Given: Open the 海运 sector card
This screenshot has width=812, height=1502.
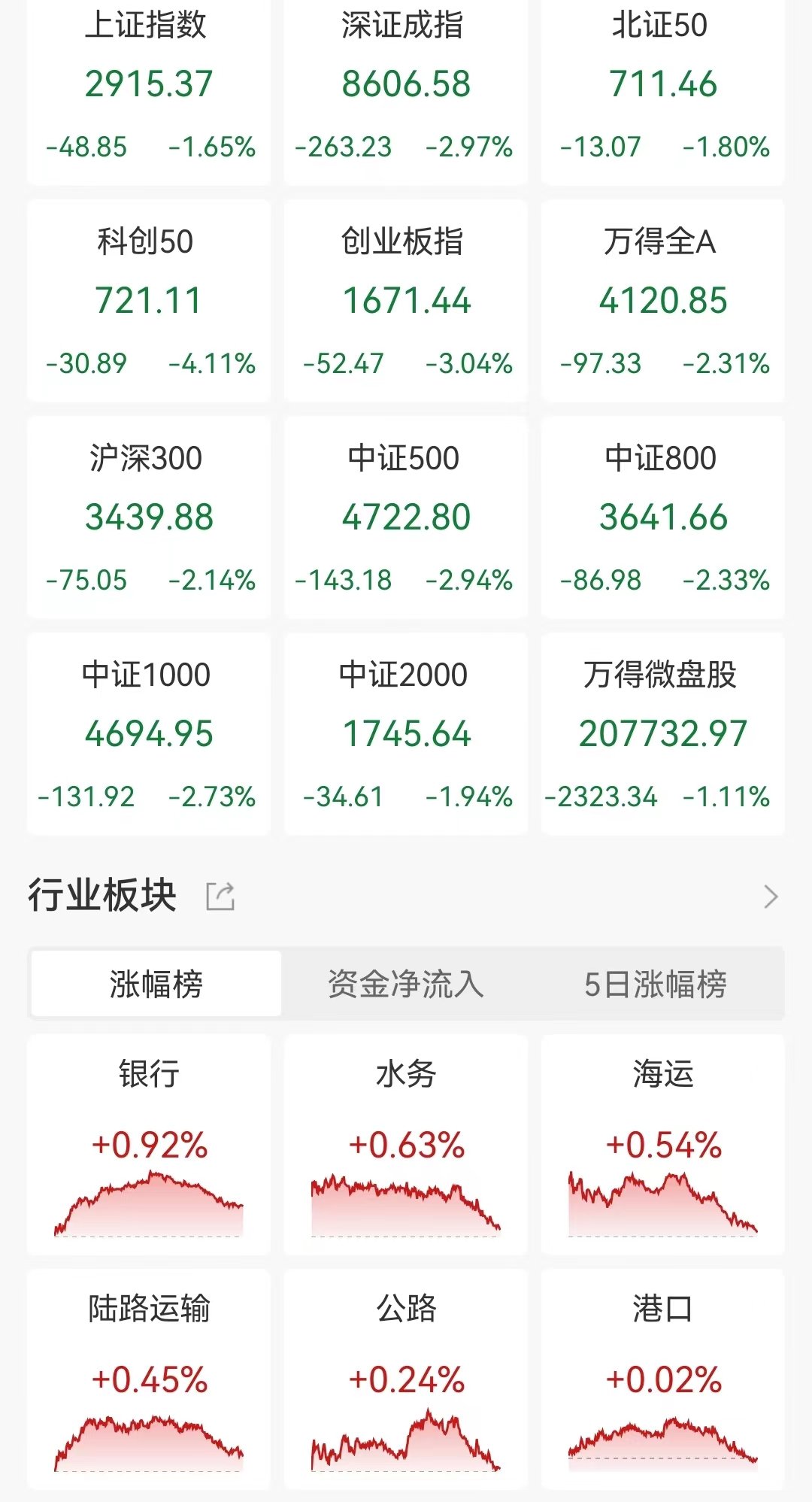Looking at the screenshot, I should click(x=663, y=1145).
